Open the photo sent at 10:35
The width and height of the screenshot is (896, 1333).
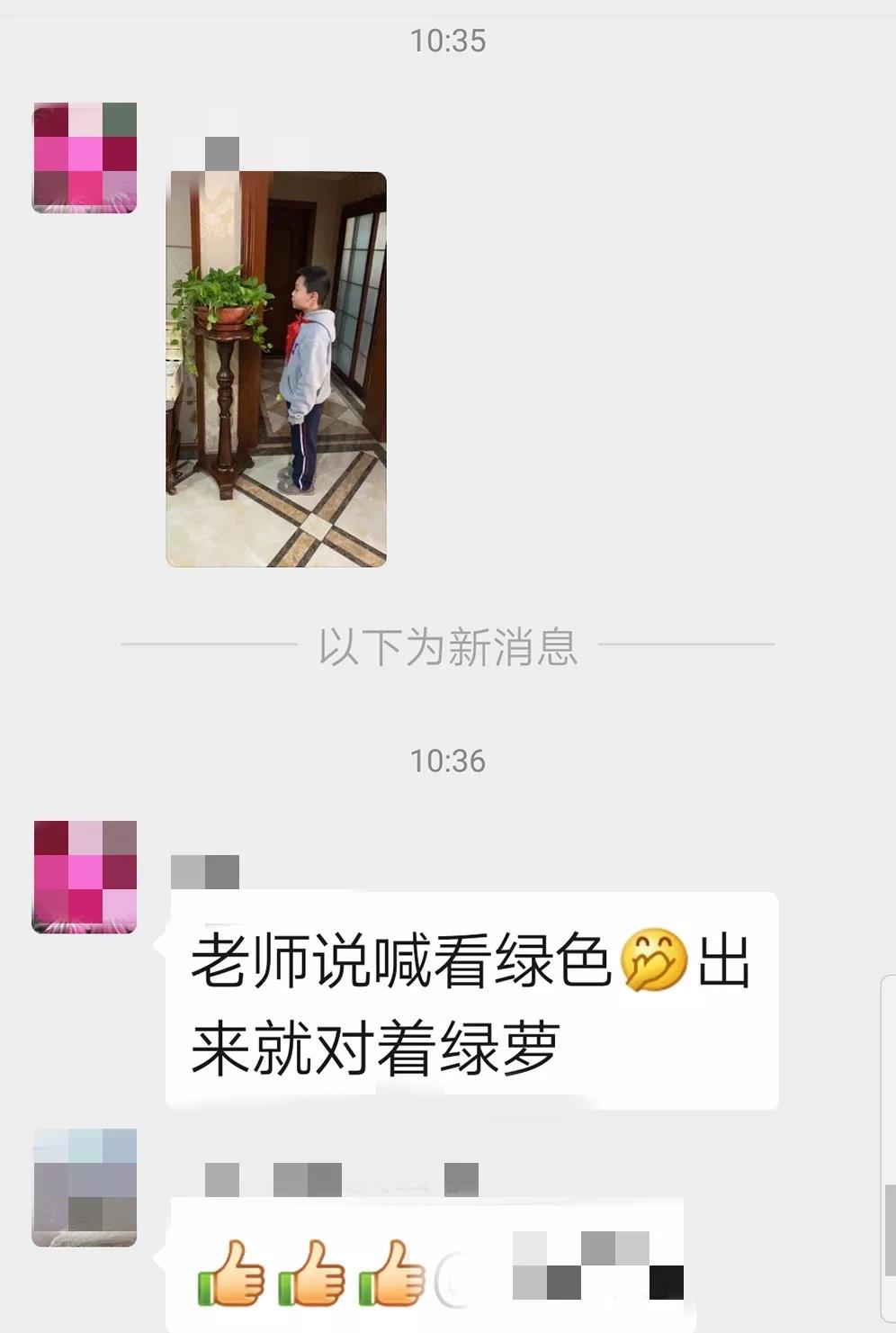[276, 369]
